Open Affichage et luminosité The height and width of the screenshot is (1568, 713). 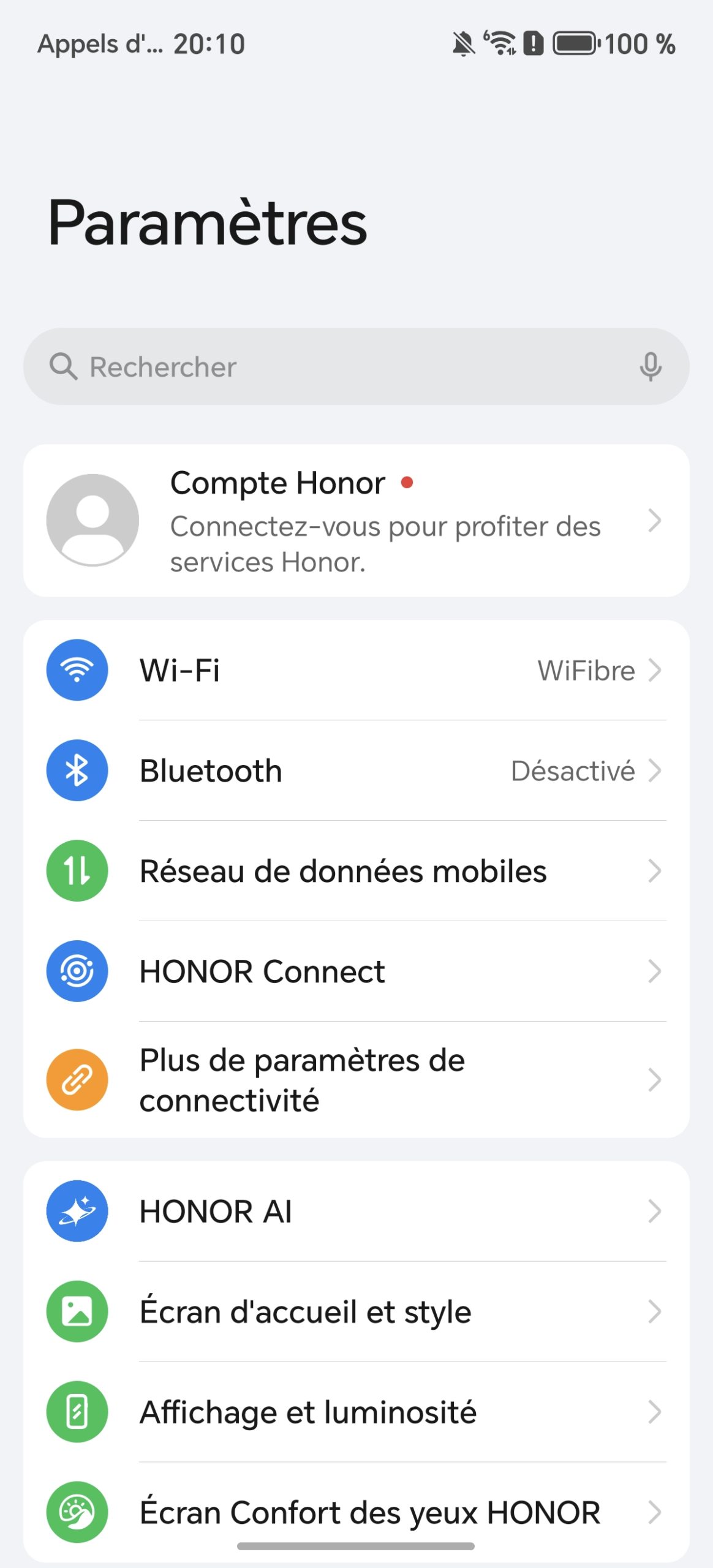pyautogui.click(x=356, y=1413)
